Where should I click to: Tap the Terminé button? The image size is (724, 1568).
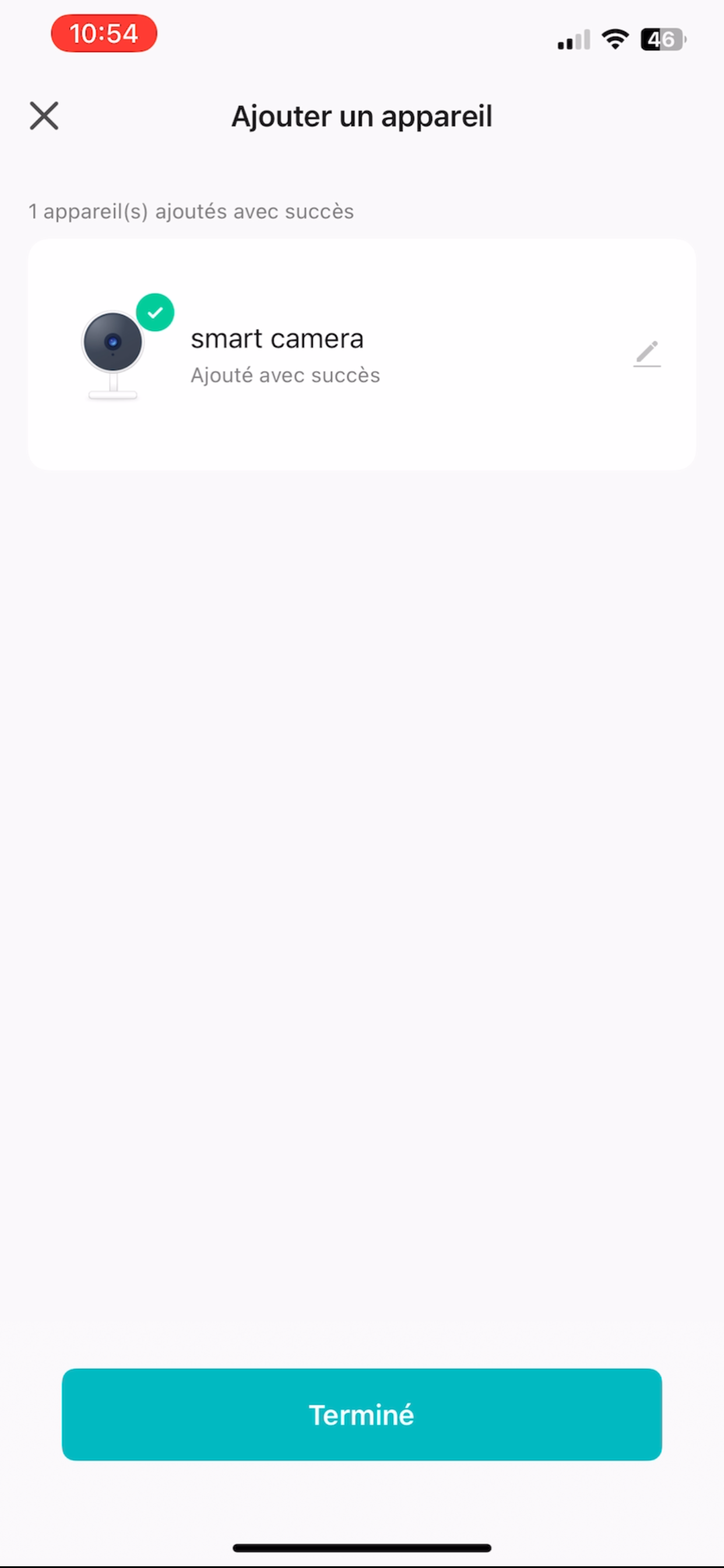click(x=361, y=1414)
